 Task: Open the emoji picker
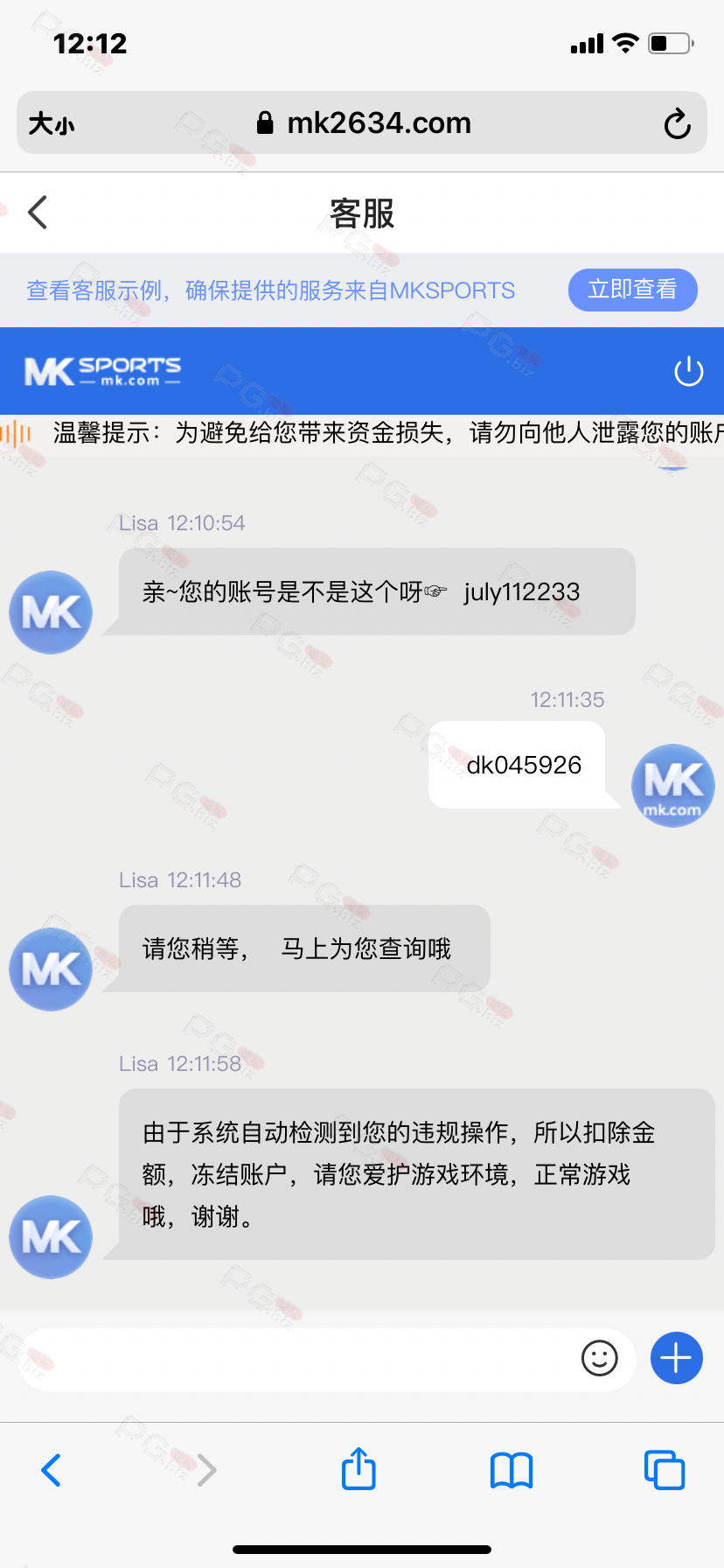point(599,1358)
